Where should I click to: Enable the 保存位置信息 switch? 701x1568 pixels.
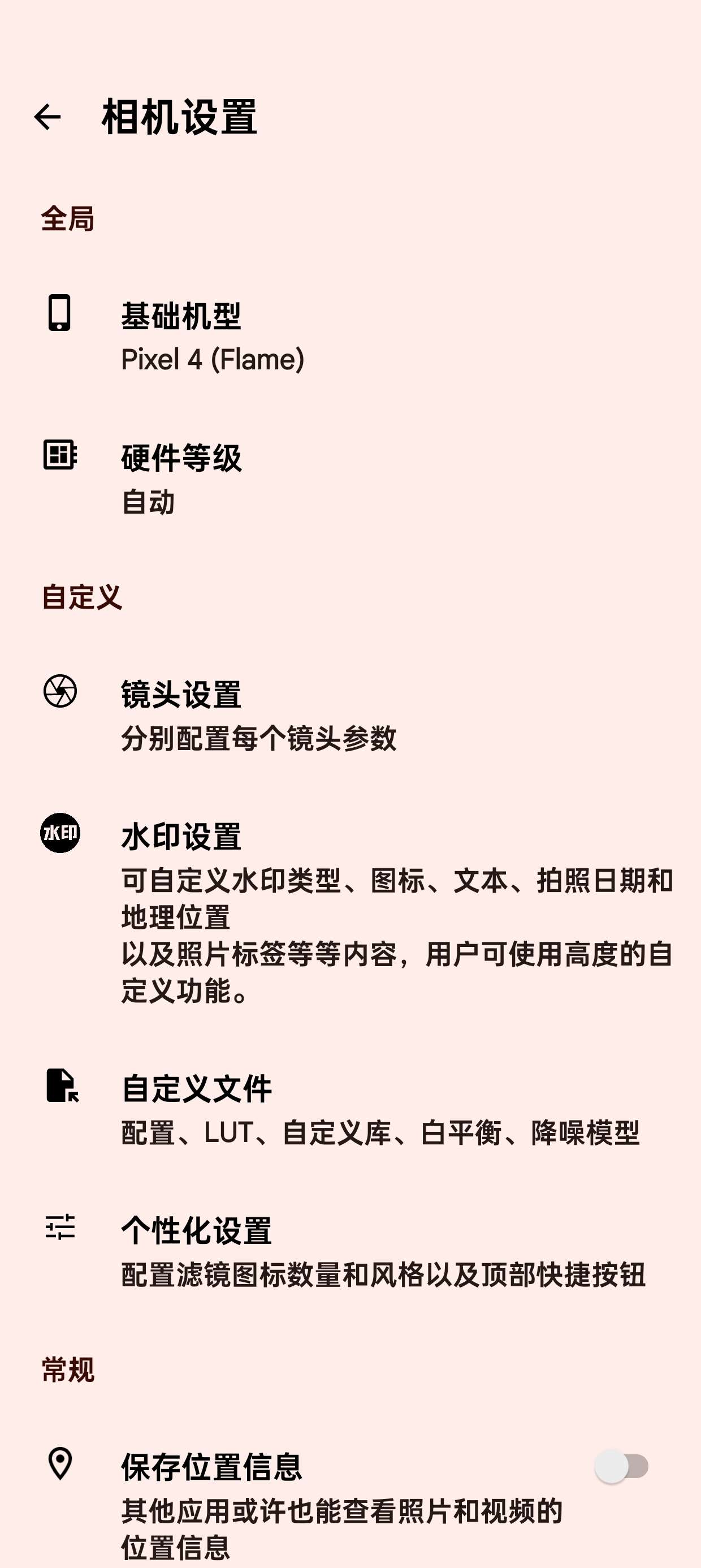(x=621, y=1466)
